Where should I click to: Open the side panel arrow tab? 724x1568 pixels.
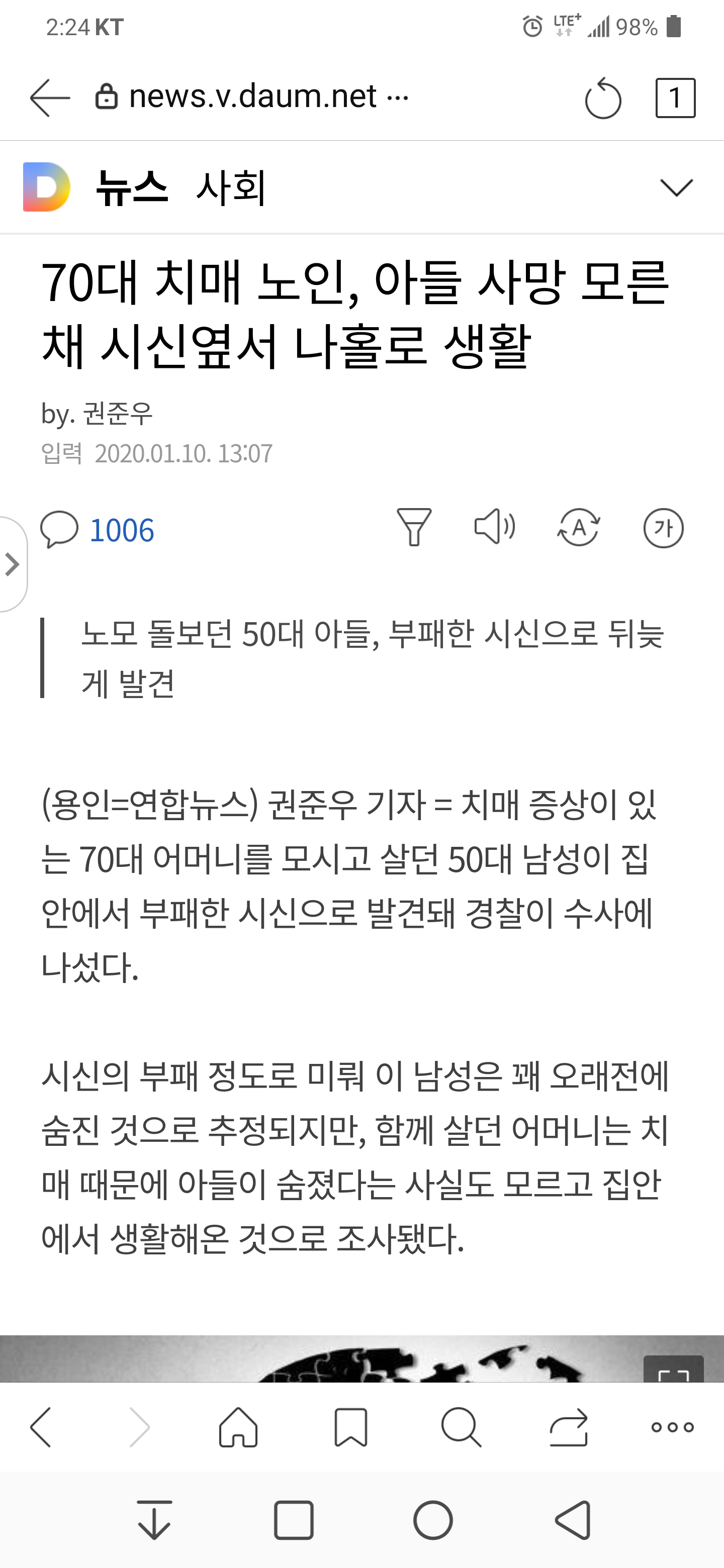coord(13,564)
